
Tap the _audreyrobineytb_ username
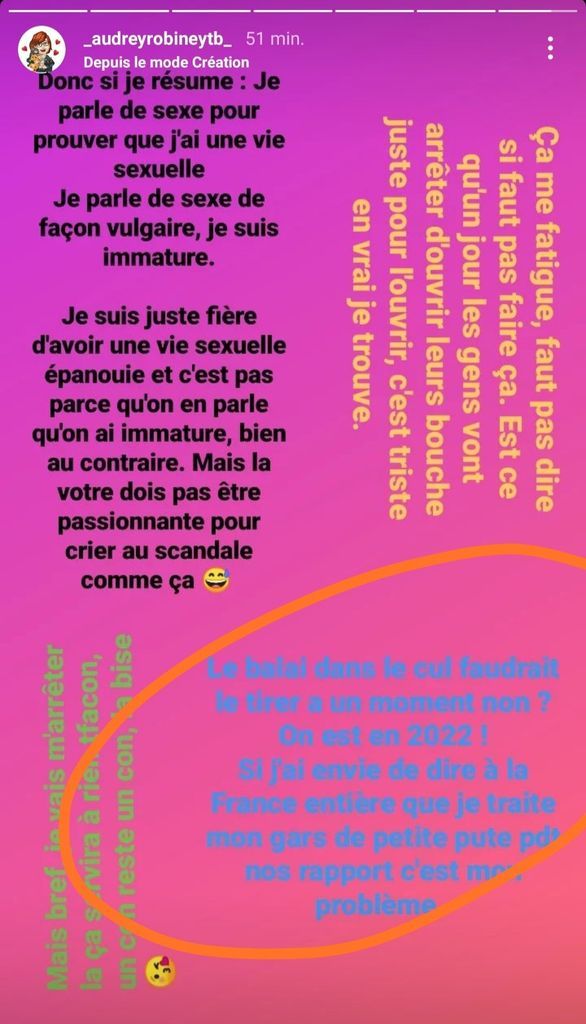click(x=158, y=39)
